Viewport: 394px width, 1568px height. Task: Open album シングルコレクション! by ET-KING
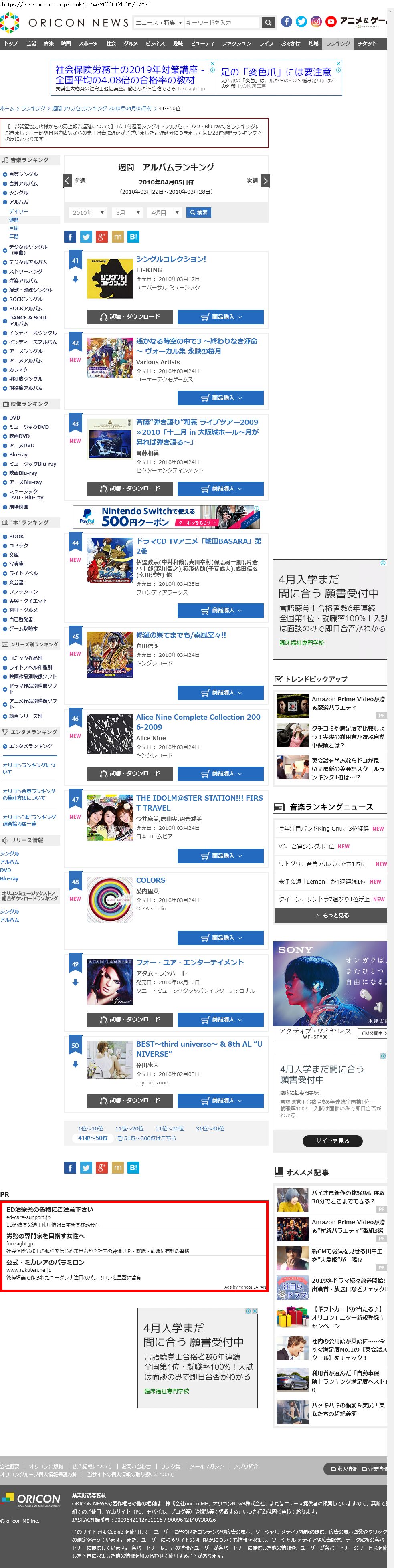pos(170,259)
